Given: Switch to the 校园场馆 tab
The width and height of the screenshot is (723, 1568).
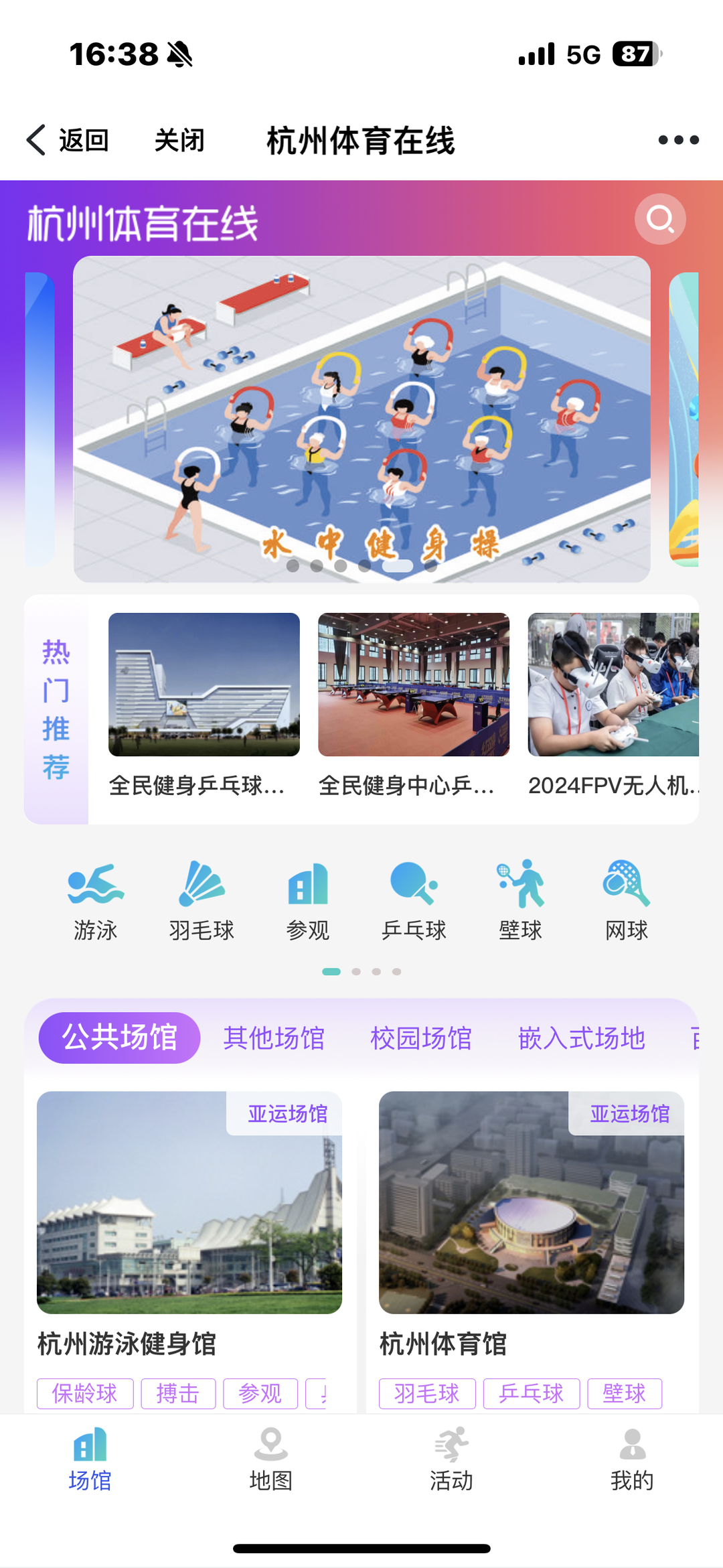Looking at the screenshot, I should (421, 1038).
